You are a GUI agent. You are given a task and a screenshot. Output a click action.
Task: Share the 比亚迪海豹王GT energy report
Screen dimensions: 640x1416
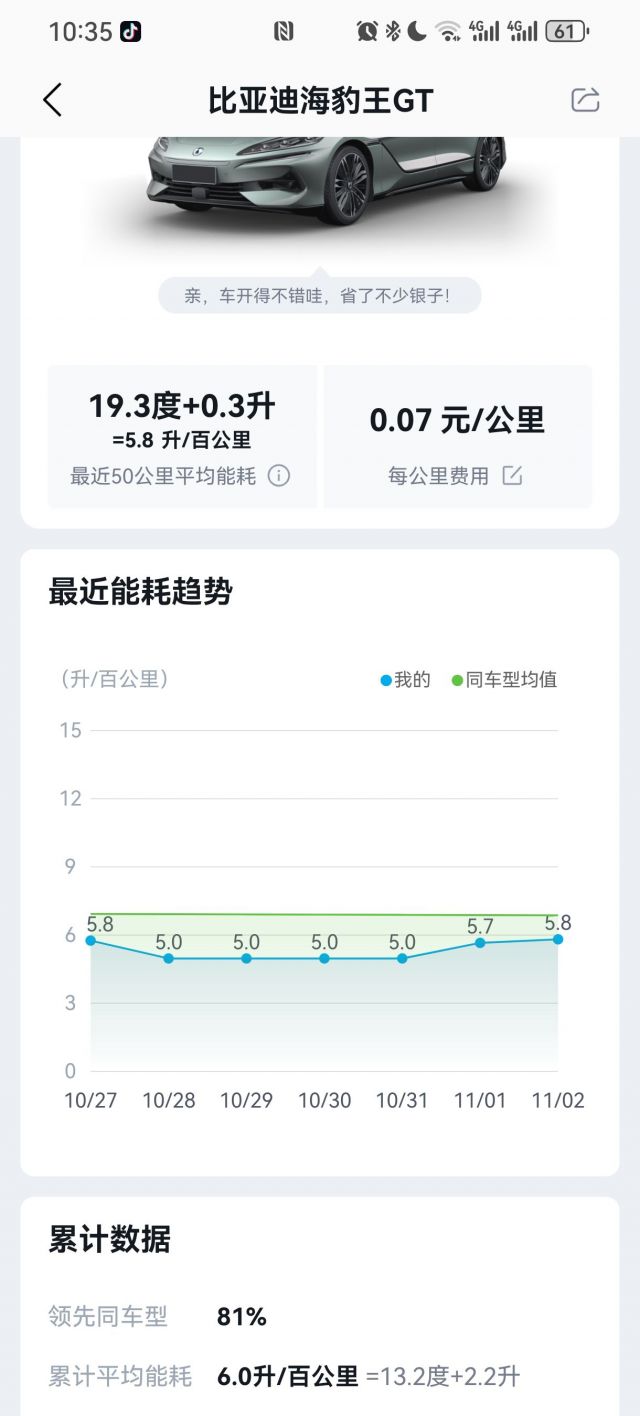pos(585,100)
